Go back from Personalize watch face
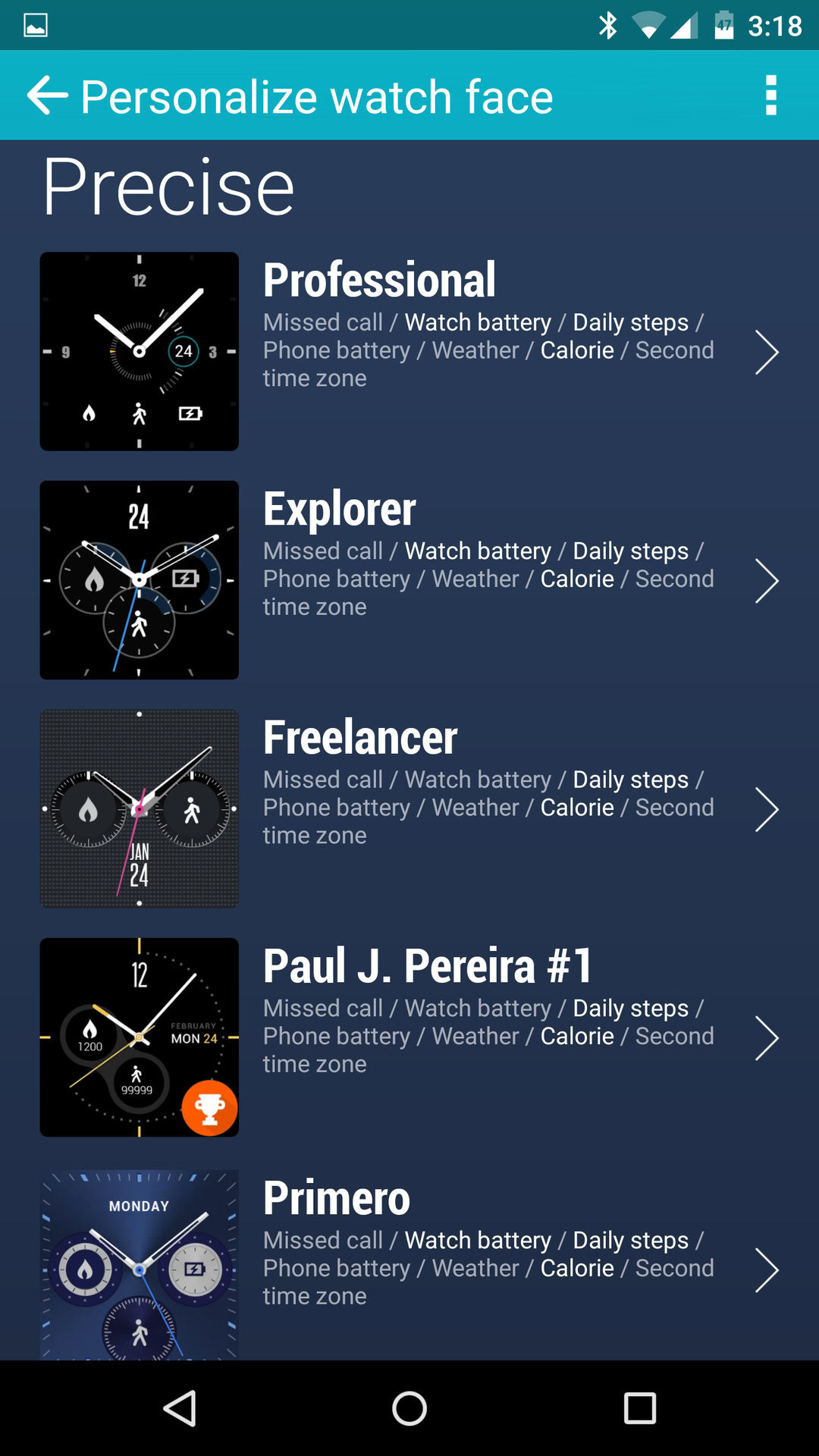This screenshot has height=1456, width=819. pyautogui.click(x=47, y=96)
